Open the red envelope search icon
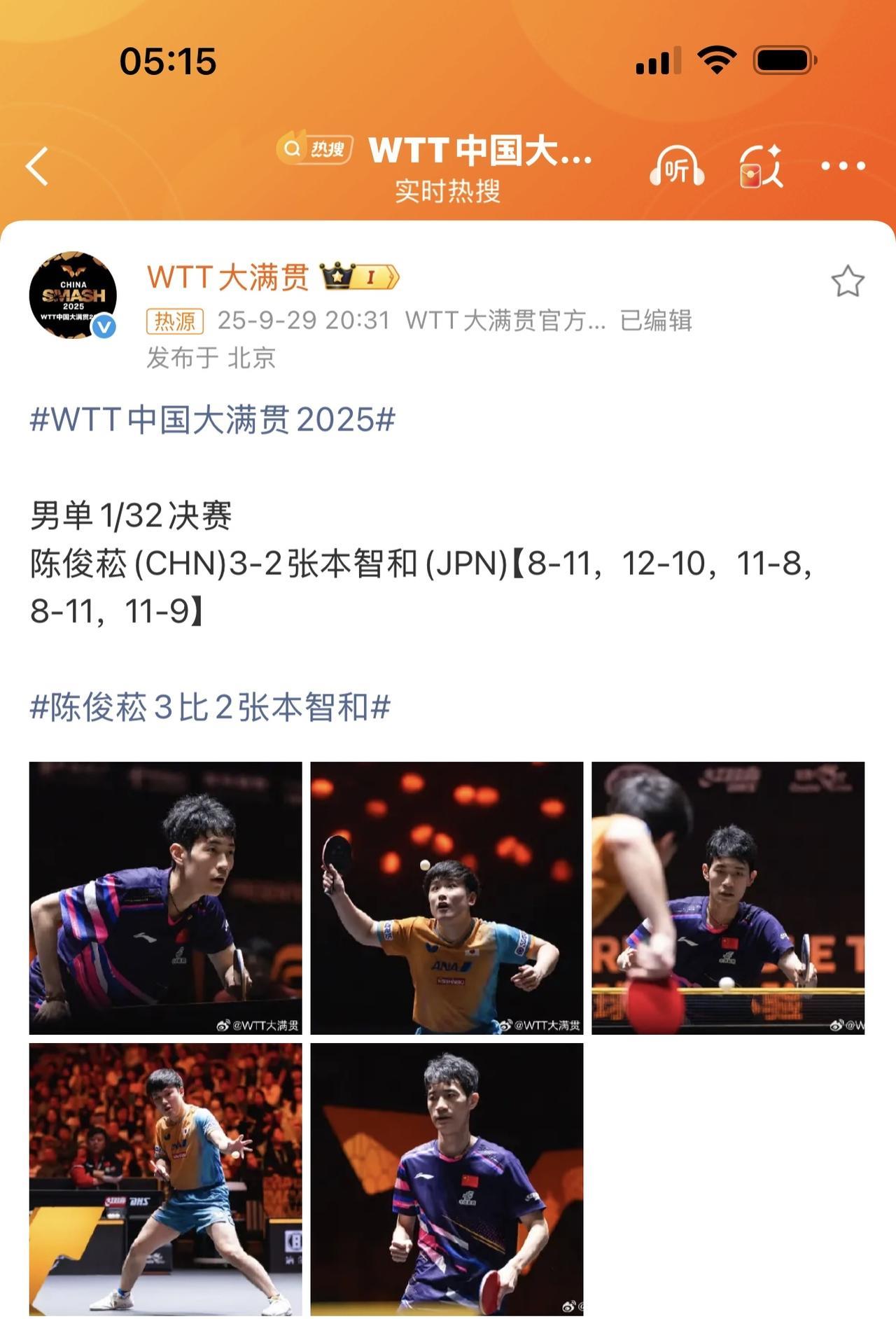This screenshot has width=896, height=1319. click(x=760, y=167)
